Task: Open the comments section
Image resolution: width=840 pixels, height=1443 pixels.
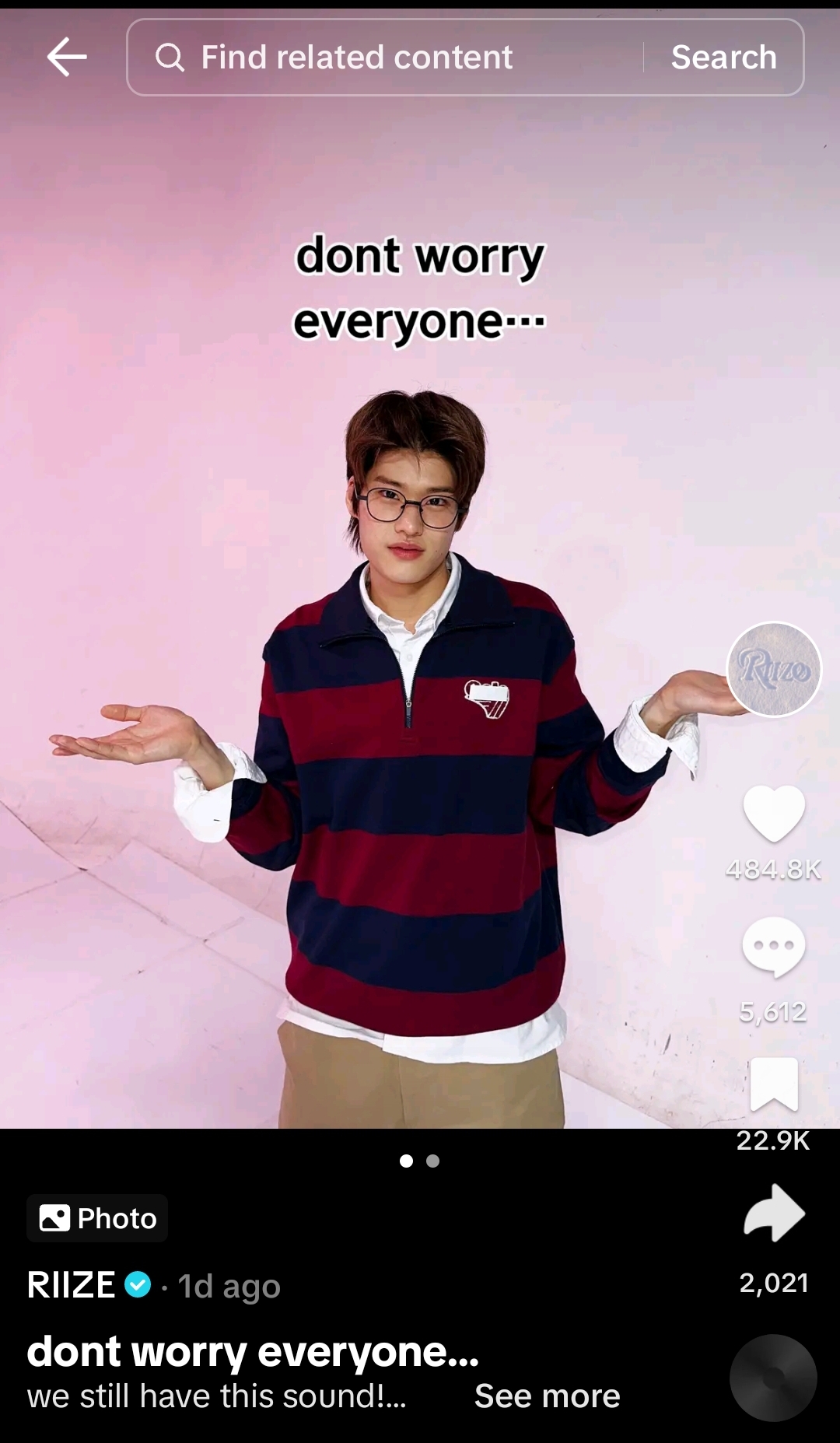Action: pos(774,947)
